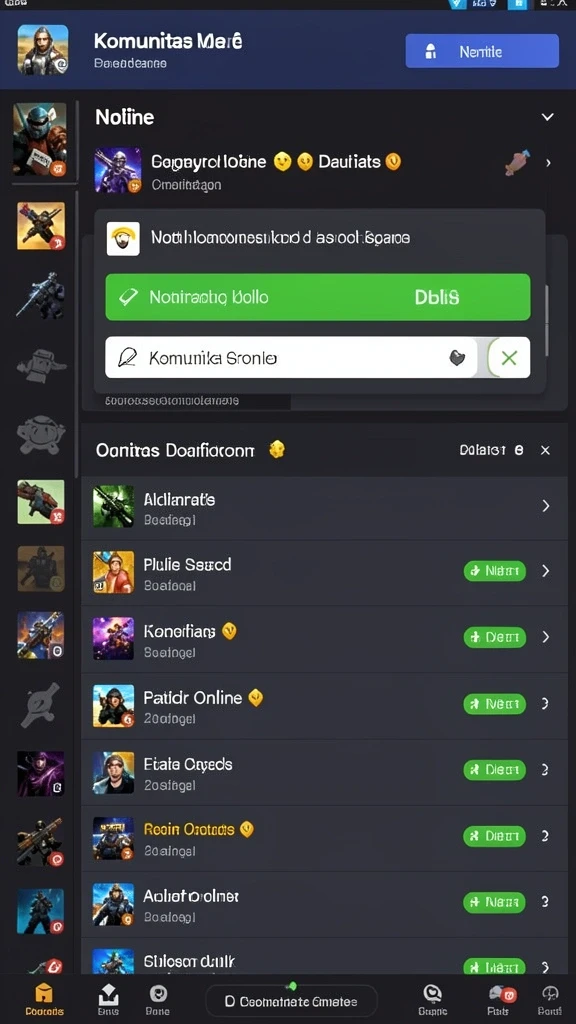Image resolution: width=576 pixels, height=1024 pixels.
Task: Open the Aolietrorolner row
Action: 324,904
